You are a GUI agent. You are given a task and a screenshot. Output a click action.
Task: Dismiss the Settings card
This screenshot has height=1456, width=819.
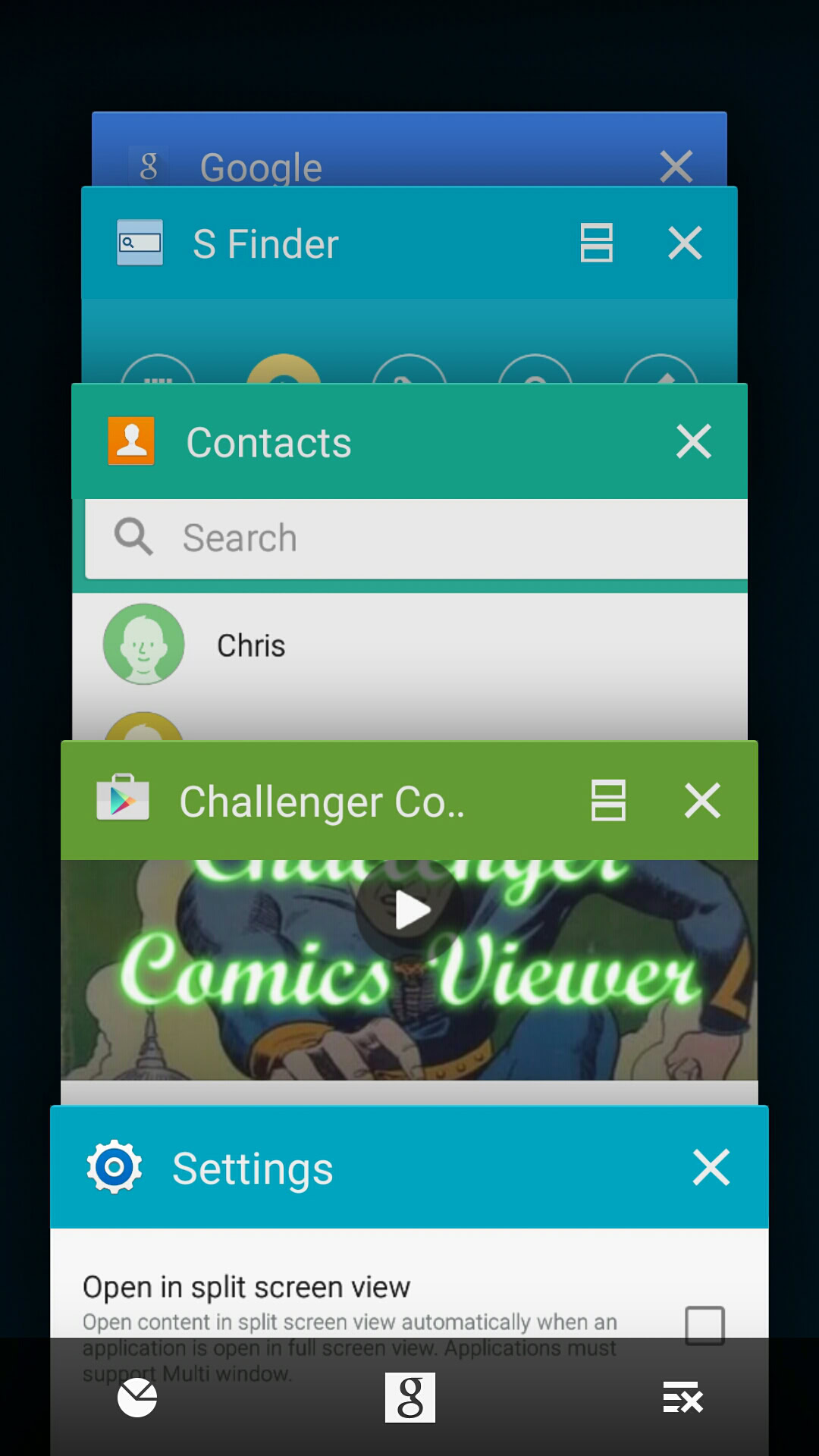(x=711, y=1167)
